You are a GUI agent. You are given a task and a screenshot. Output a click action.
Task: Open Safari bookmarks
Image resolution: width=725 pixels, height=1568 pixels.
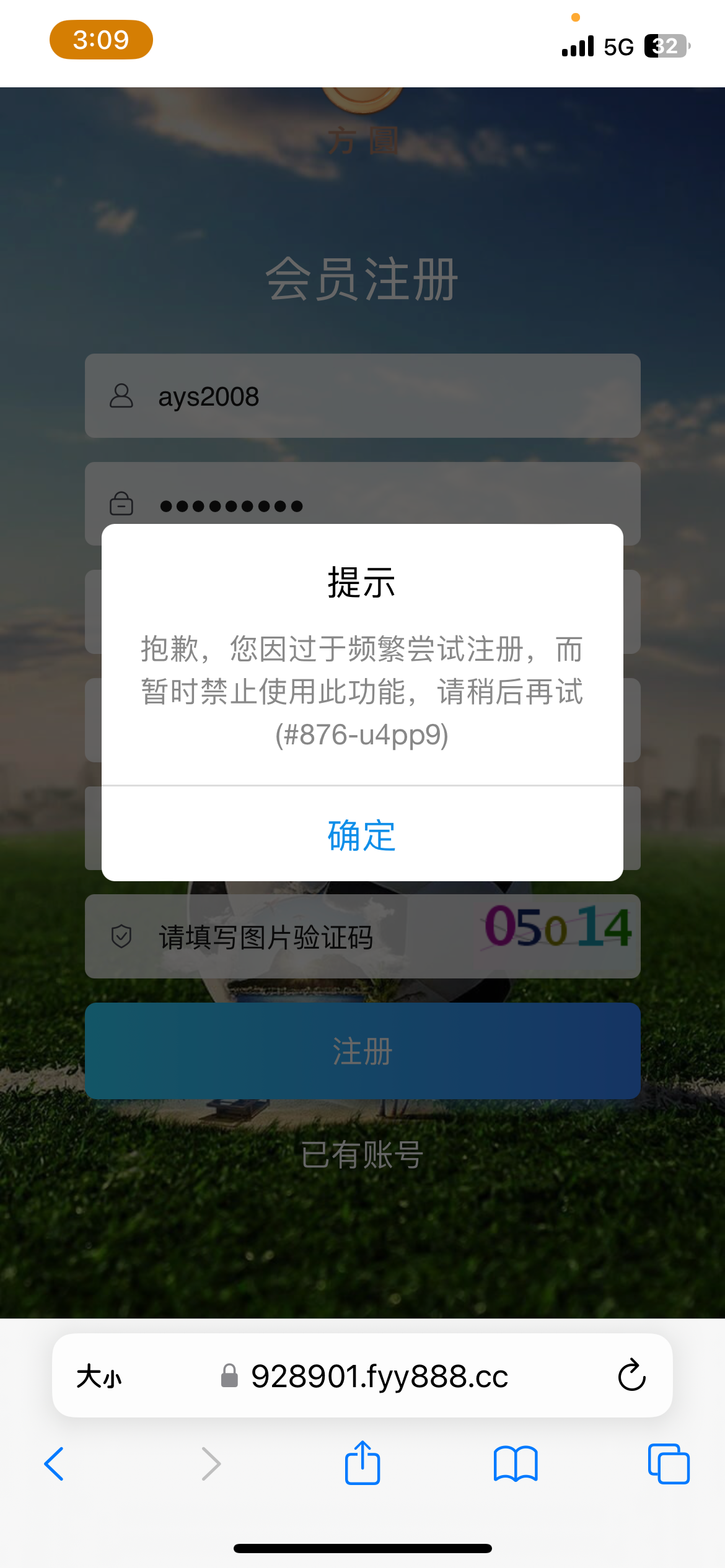tap(516, 1464)
